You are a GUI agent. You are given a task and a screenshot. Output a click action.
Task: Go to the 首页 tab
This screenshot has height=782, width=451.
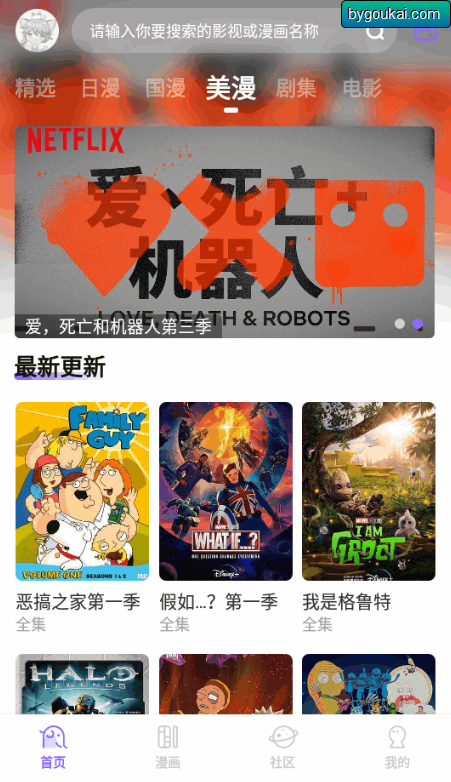(53, 747)
